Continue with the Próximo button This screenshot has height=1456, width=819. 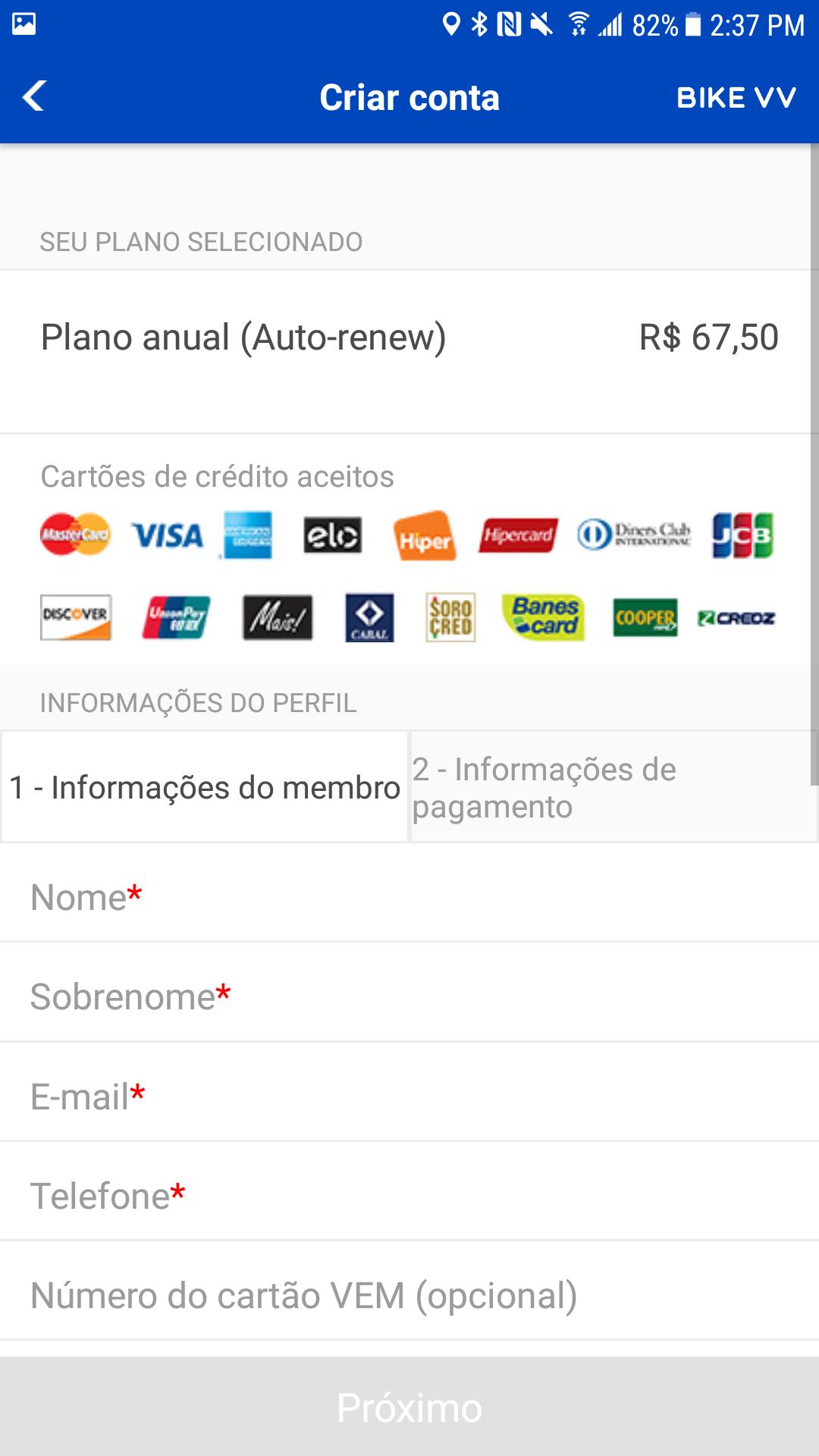pyautogui.click(x=409, y=1407)
